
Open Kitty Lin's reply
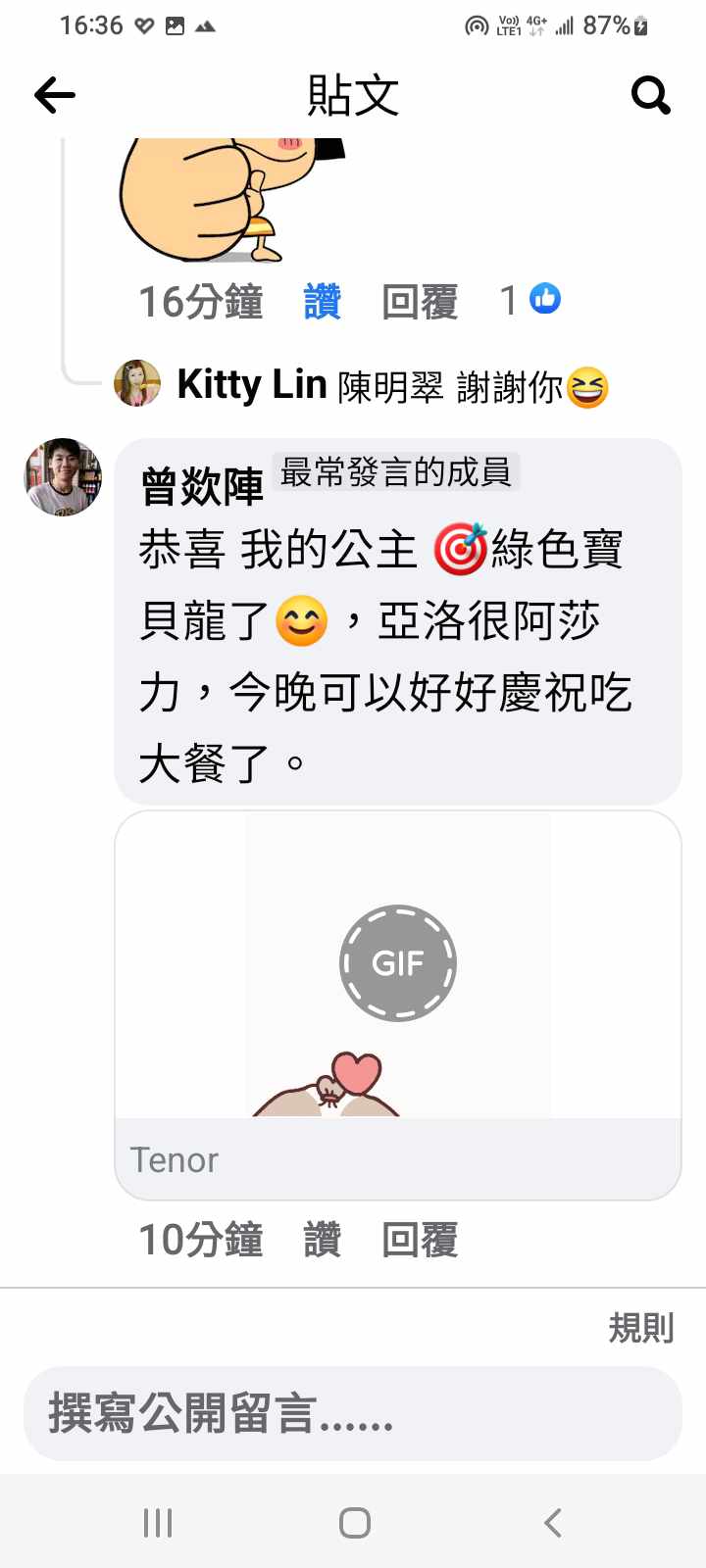pyautogui.click(x=392, y=386)
